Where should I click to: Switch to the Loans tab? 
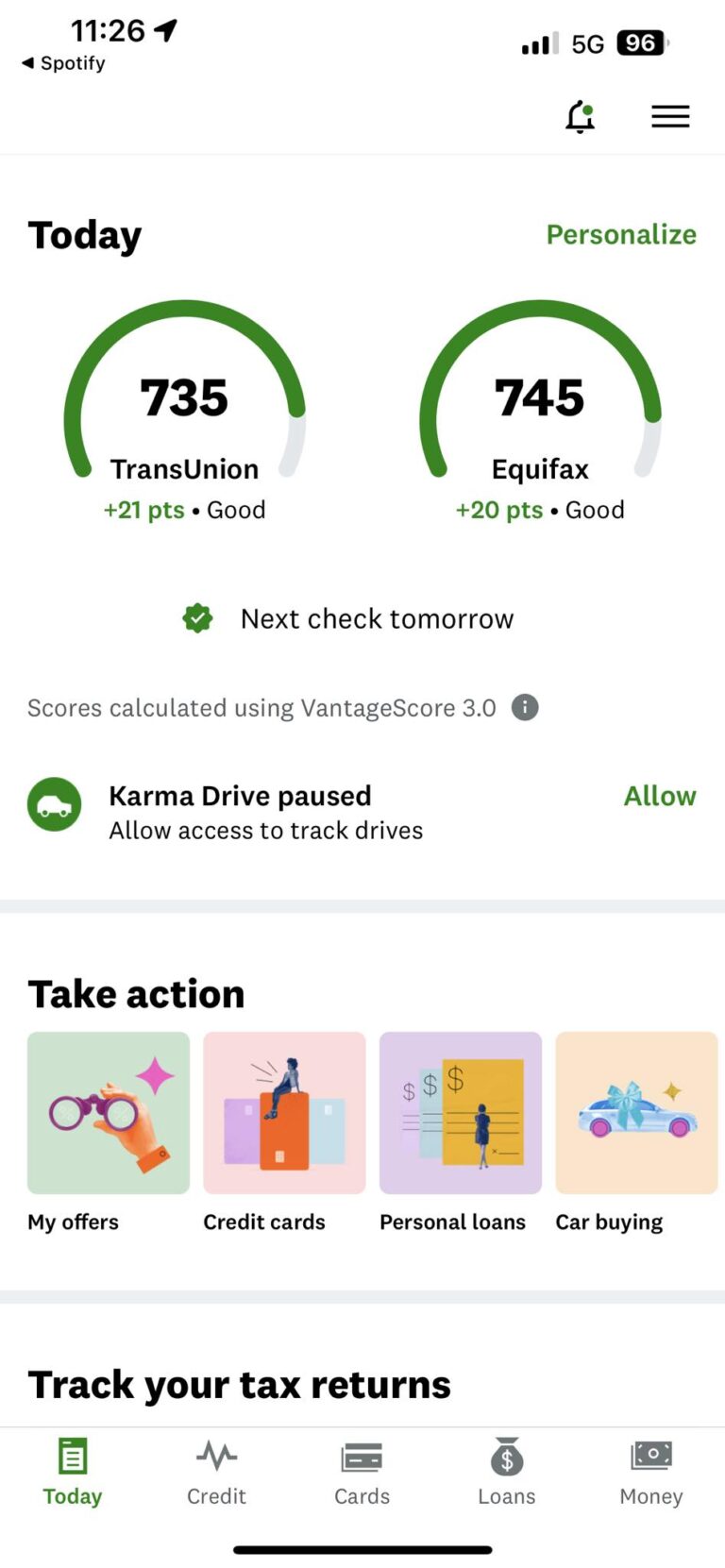(506, 1473)
